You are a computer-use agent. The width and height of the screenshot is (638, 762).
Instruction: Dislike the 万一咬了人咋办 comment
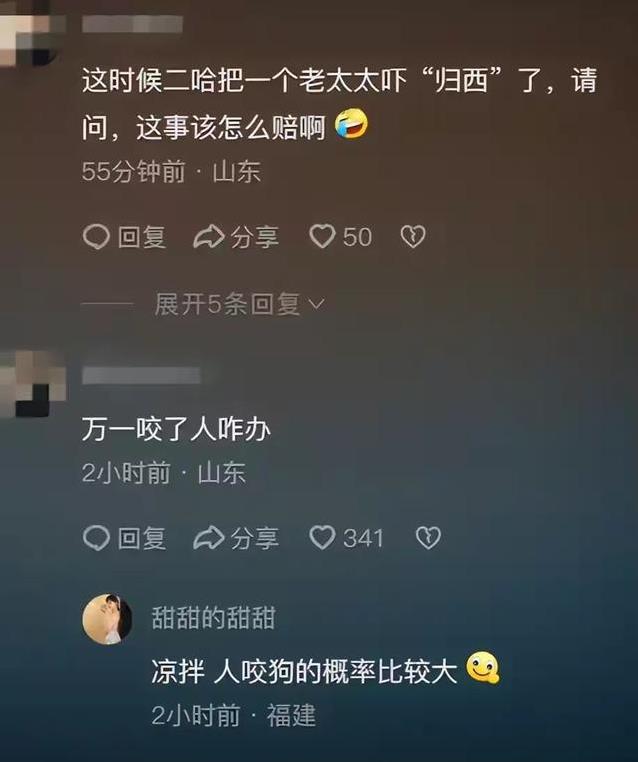428,538
